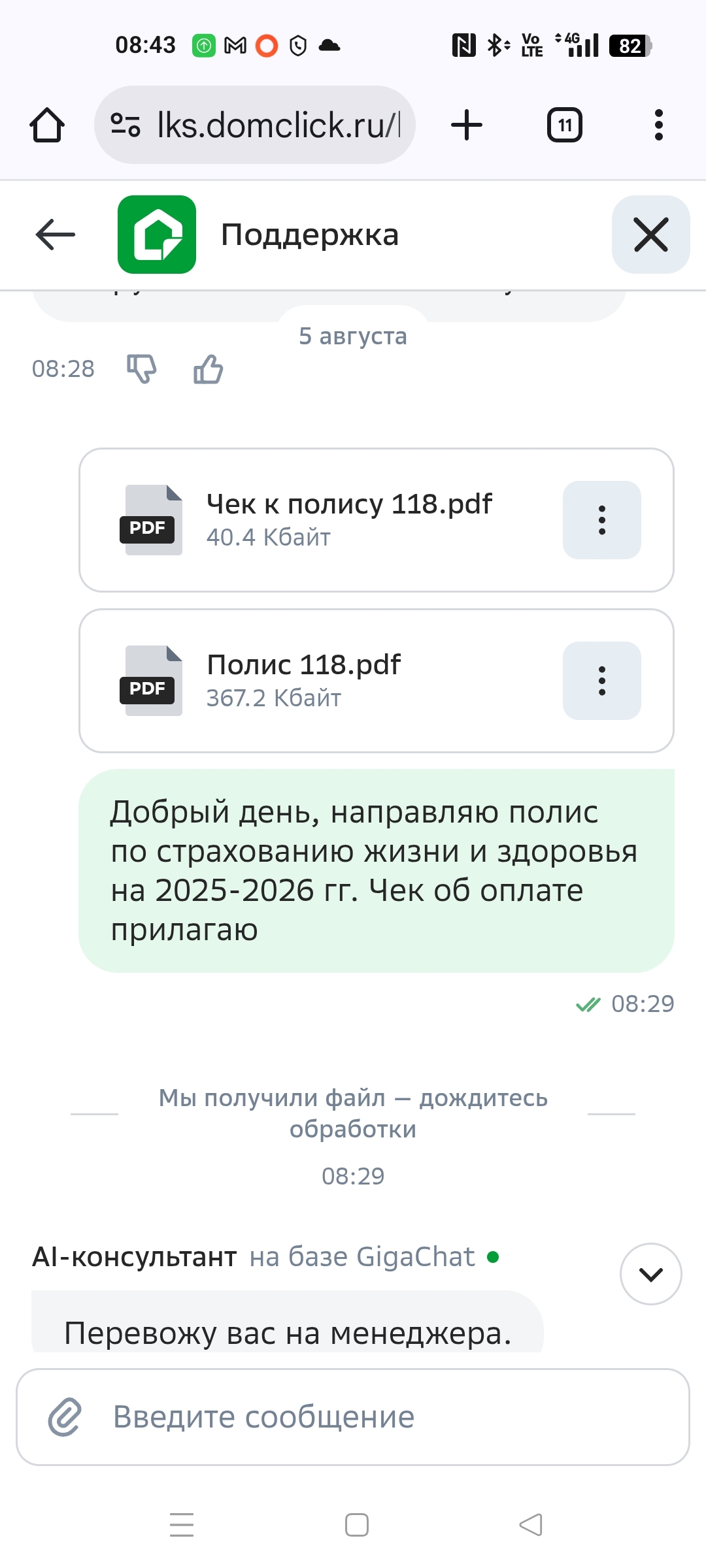
Task: Go back from the Поддержка chat
Action: [x=56, y=235]
